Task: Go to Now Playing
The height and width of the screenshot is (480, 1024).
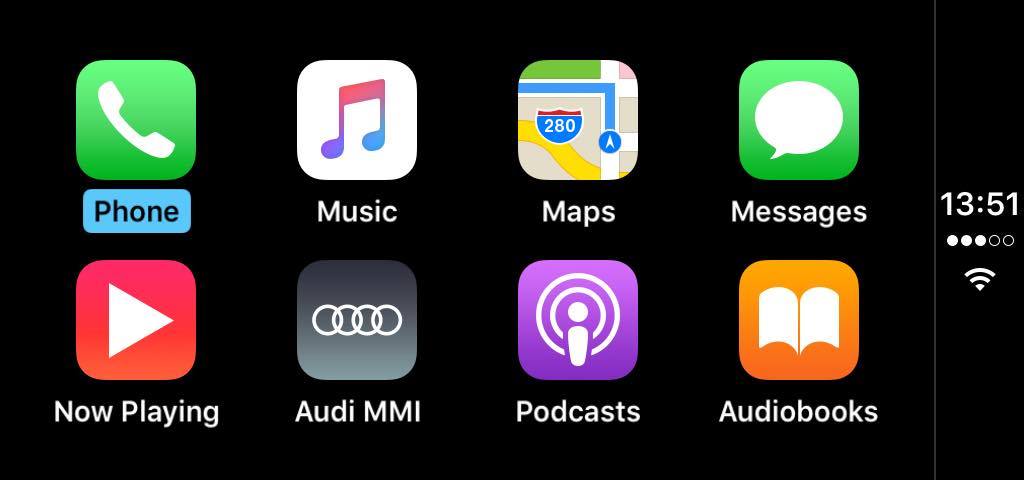Action: coord(136,320)
